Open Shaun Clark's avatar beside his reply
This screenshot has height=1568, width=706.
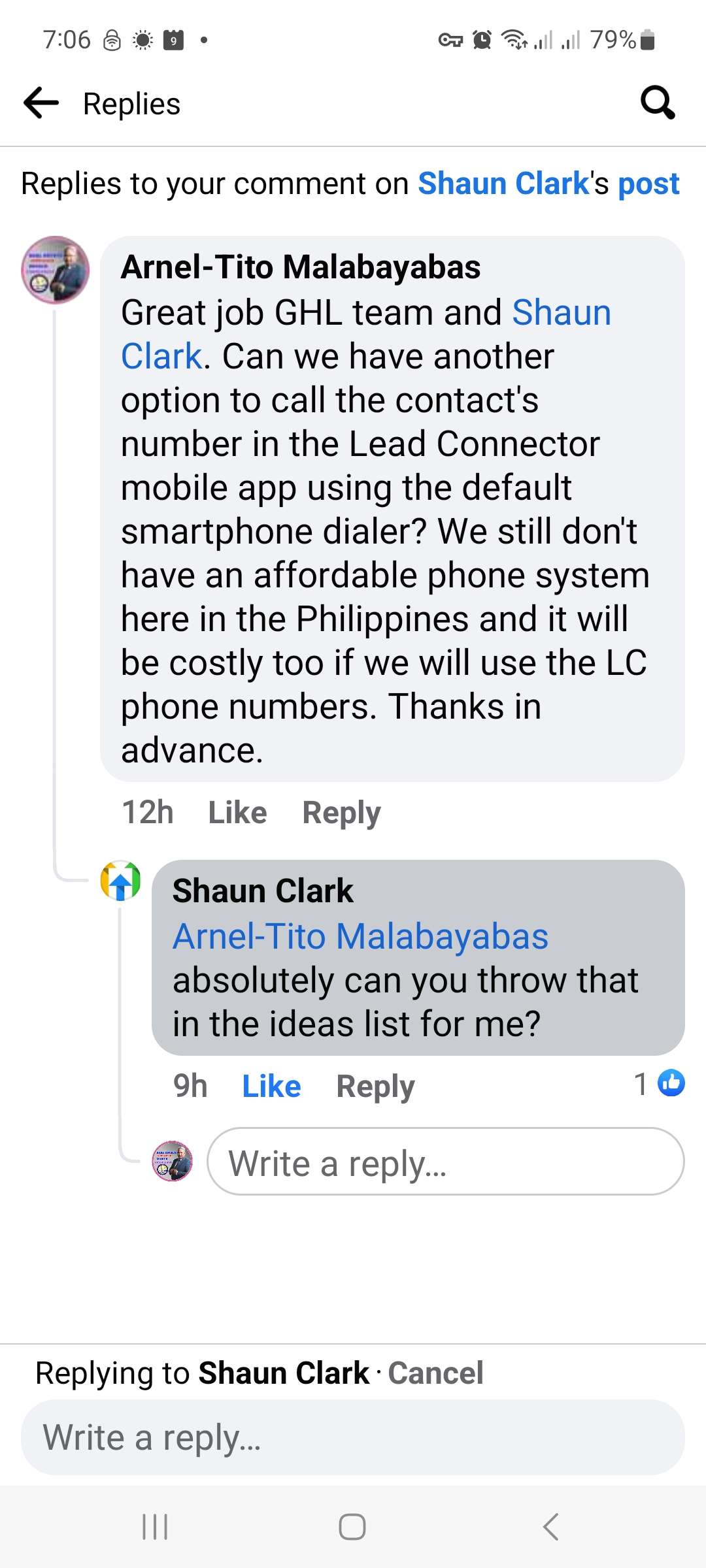[120, 881]
